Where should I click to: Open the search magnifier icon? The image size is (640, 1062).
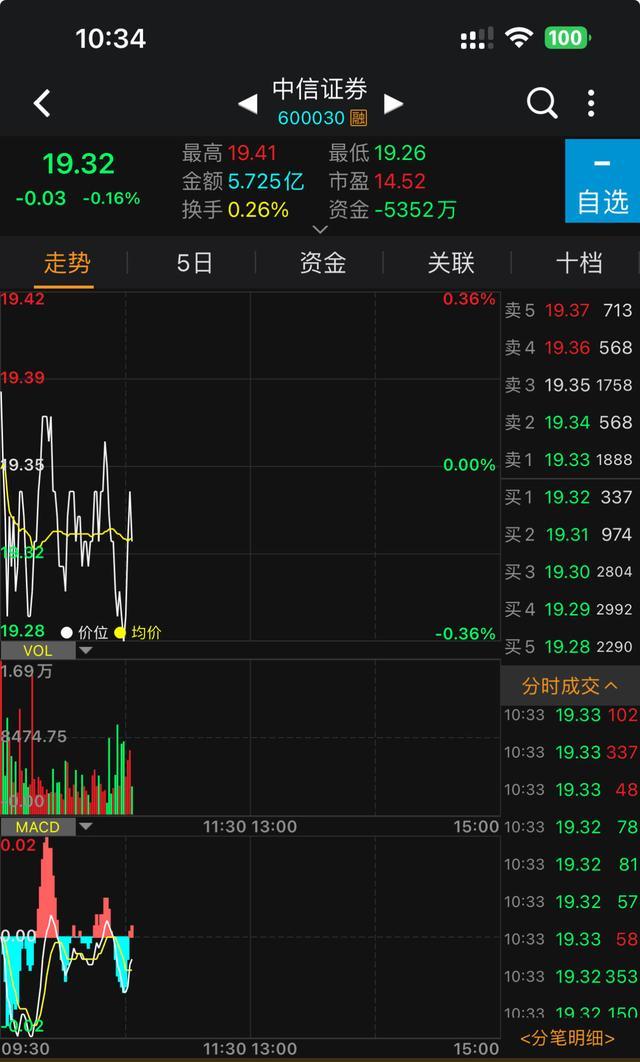[x=542, y=104]
